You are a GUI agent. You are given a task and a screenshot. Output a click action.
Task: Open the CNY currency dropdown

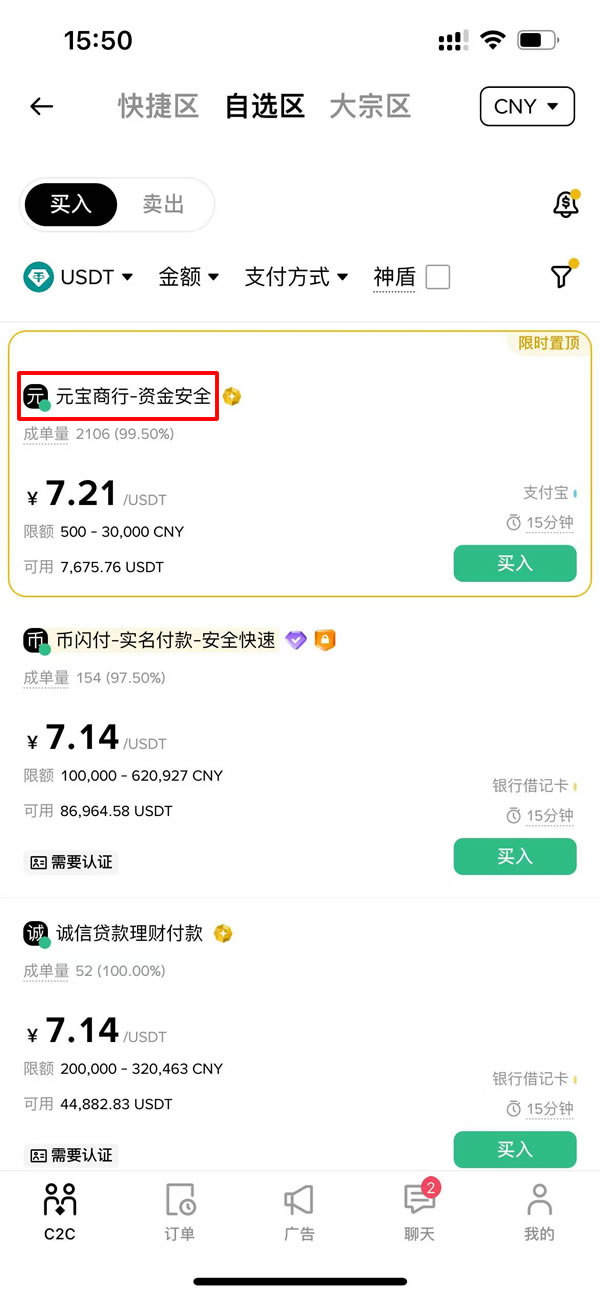(x=527, y=106)
